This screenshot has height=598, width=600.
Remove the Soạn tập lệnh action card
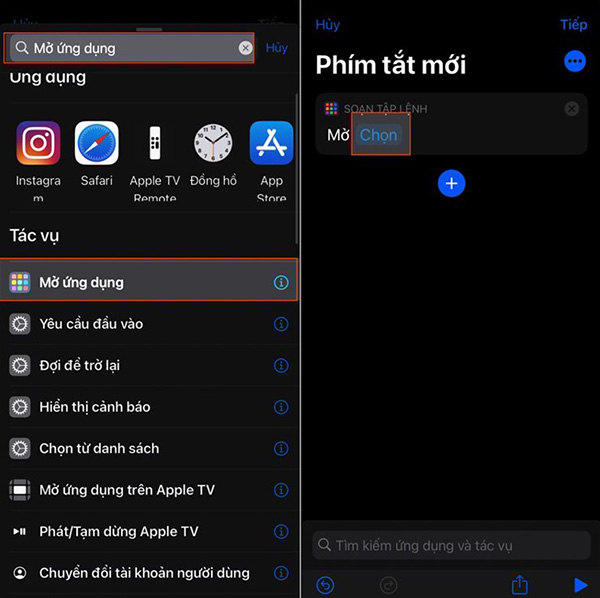point(571,108)
